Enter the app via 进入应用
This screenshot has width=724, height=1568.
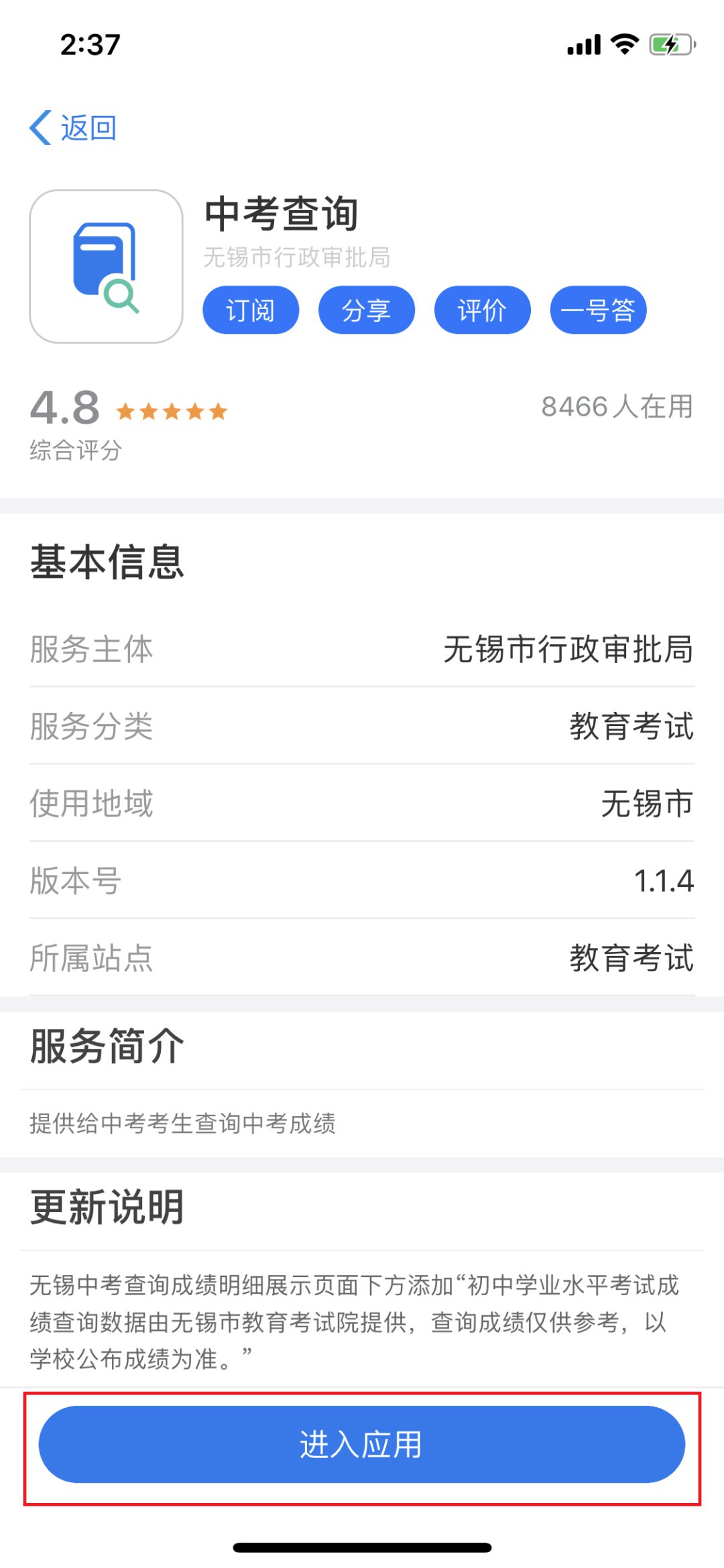pos(362,1444)
